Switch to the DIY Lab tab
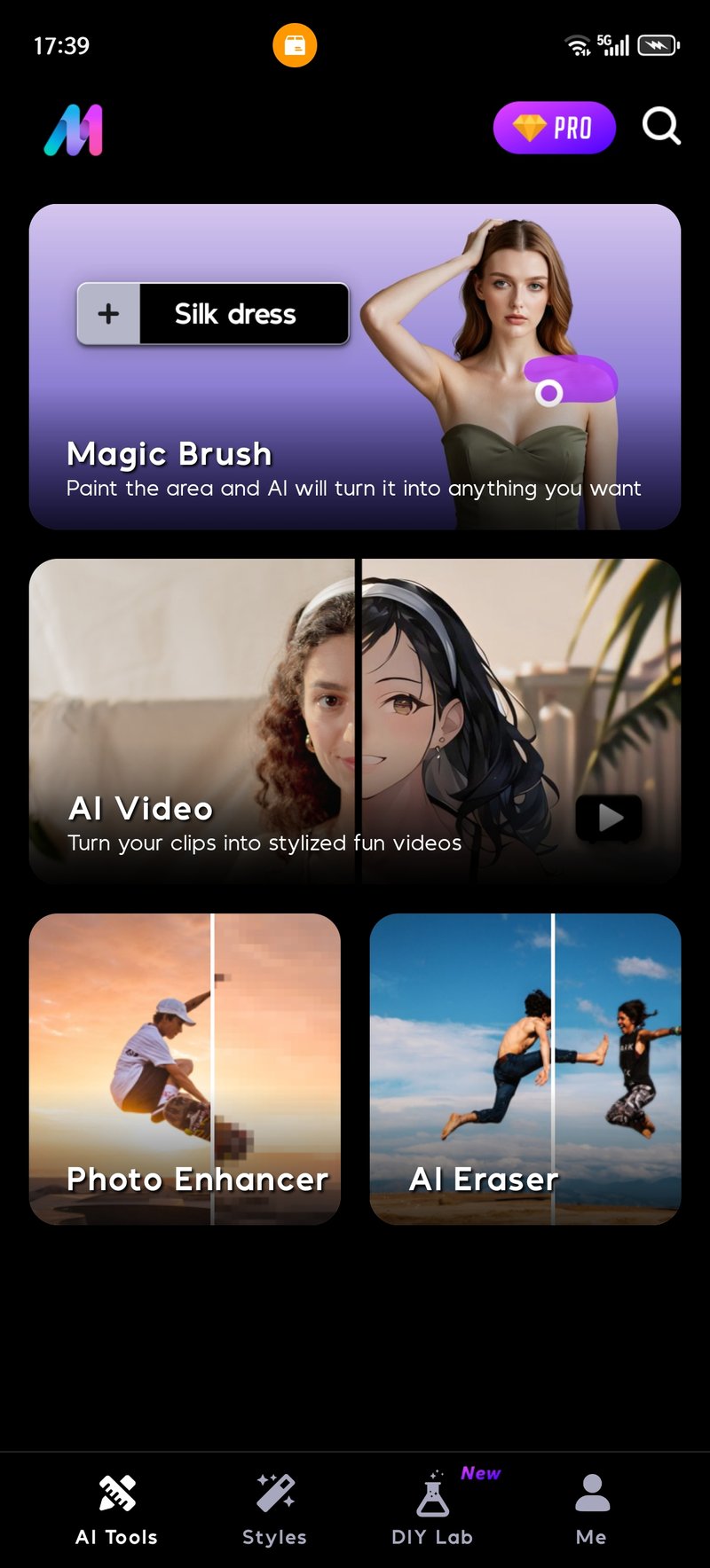This screenshot has height=1568, width=710. pyautogui.click(x=432, y=1509)
